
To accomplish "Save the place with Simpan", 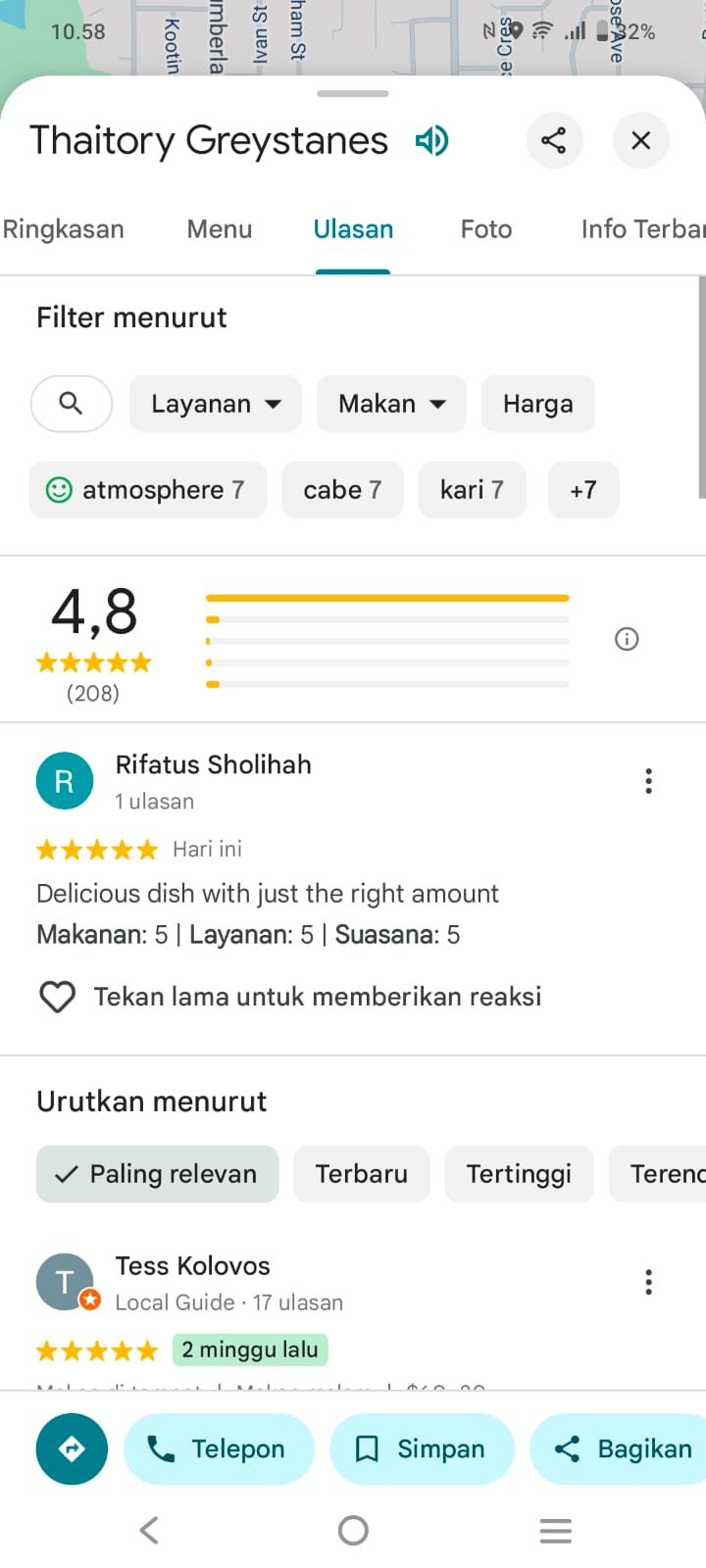I will pyautogui.click(x=423, y=1449).
